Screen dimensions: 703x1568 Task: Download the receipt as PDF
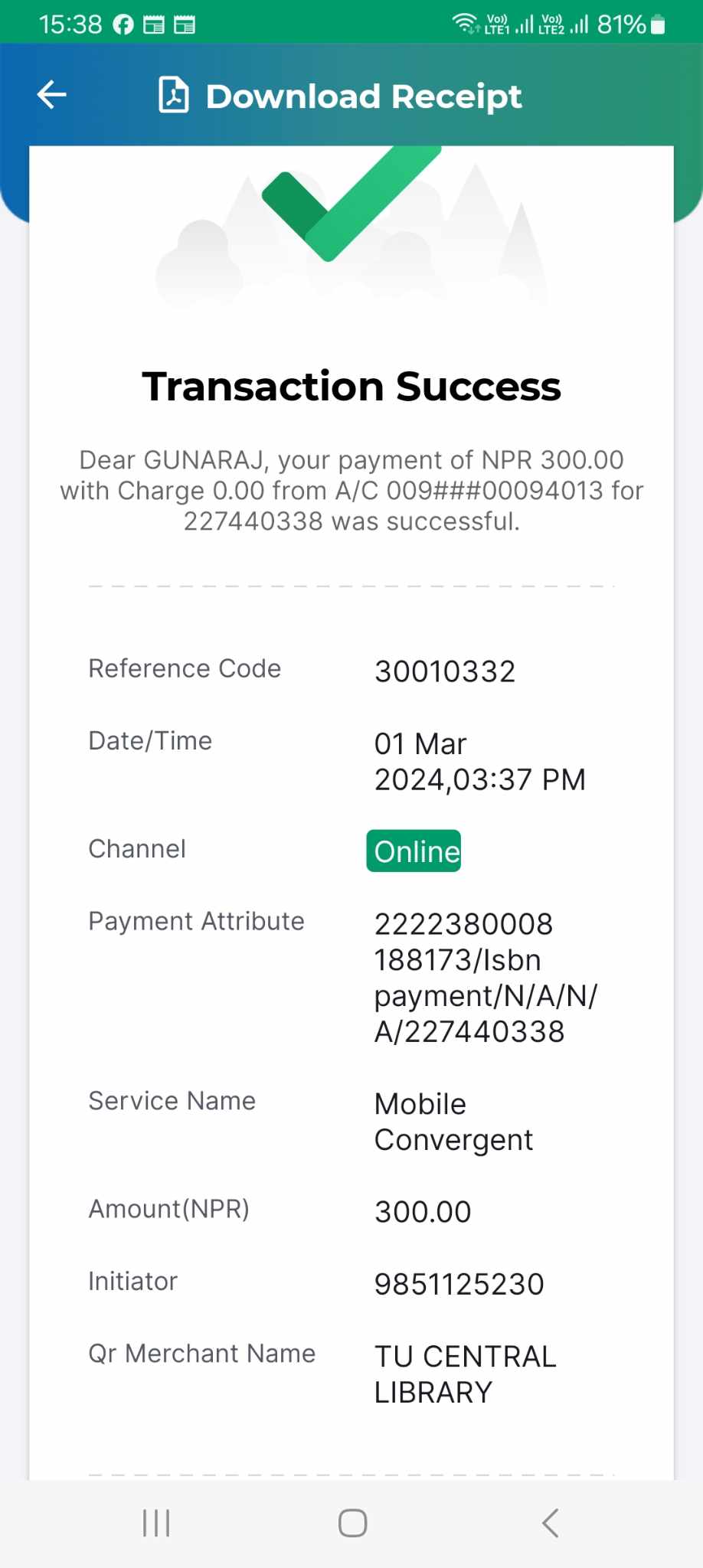(x=340, y=96)
